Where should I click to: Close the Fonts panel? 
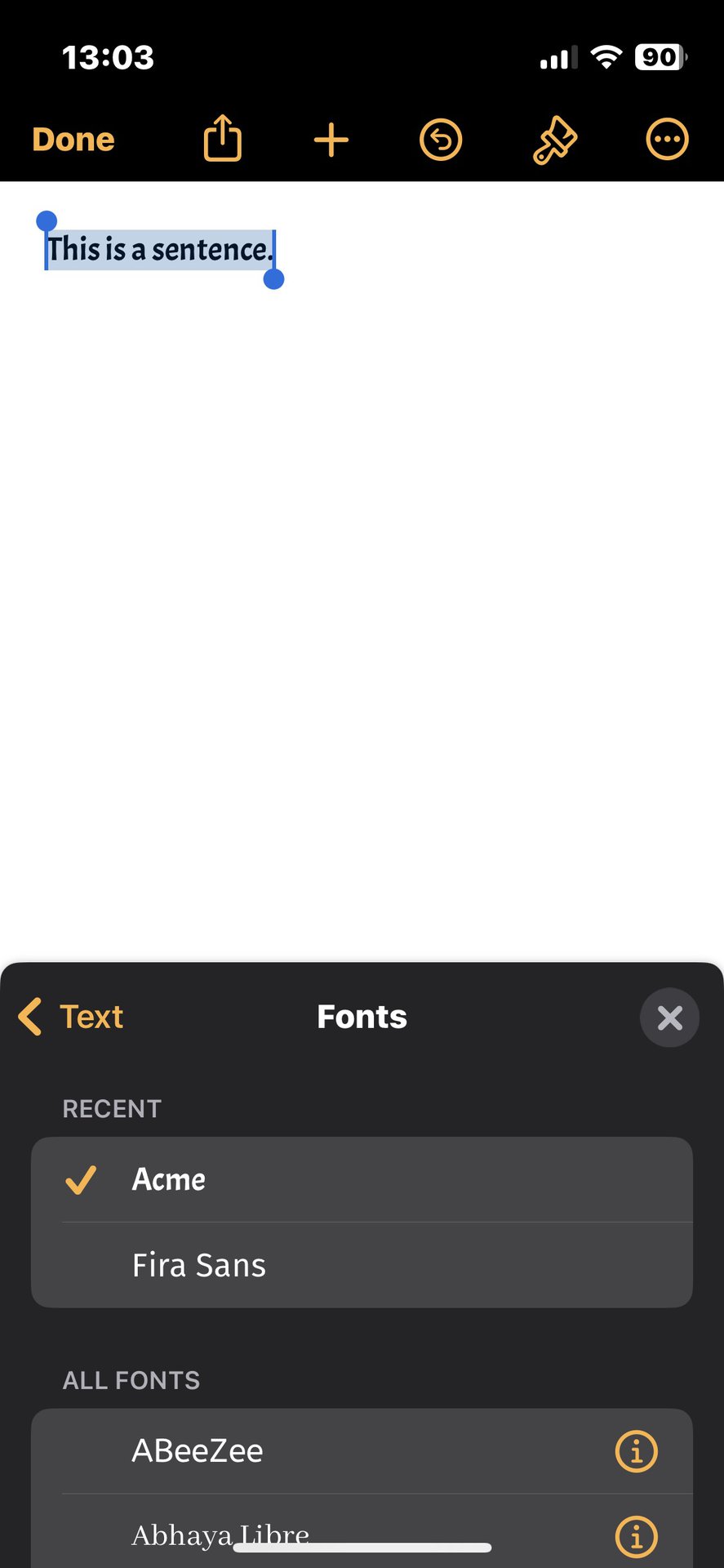click(669, 1018)
